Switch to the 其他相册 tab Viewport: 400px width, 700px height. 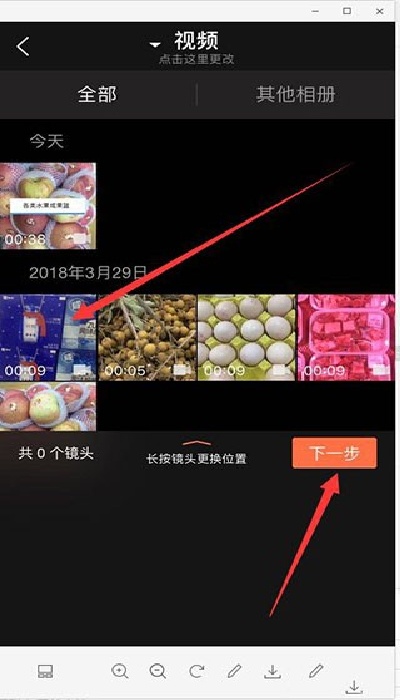point(296,94)
